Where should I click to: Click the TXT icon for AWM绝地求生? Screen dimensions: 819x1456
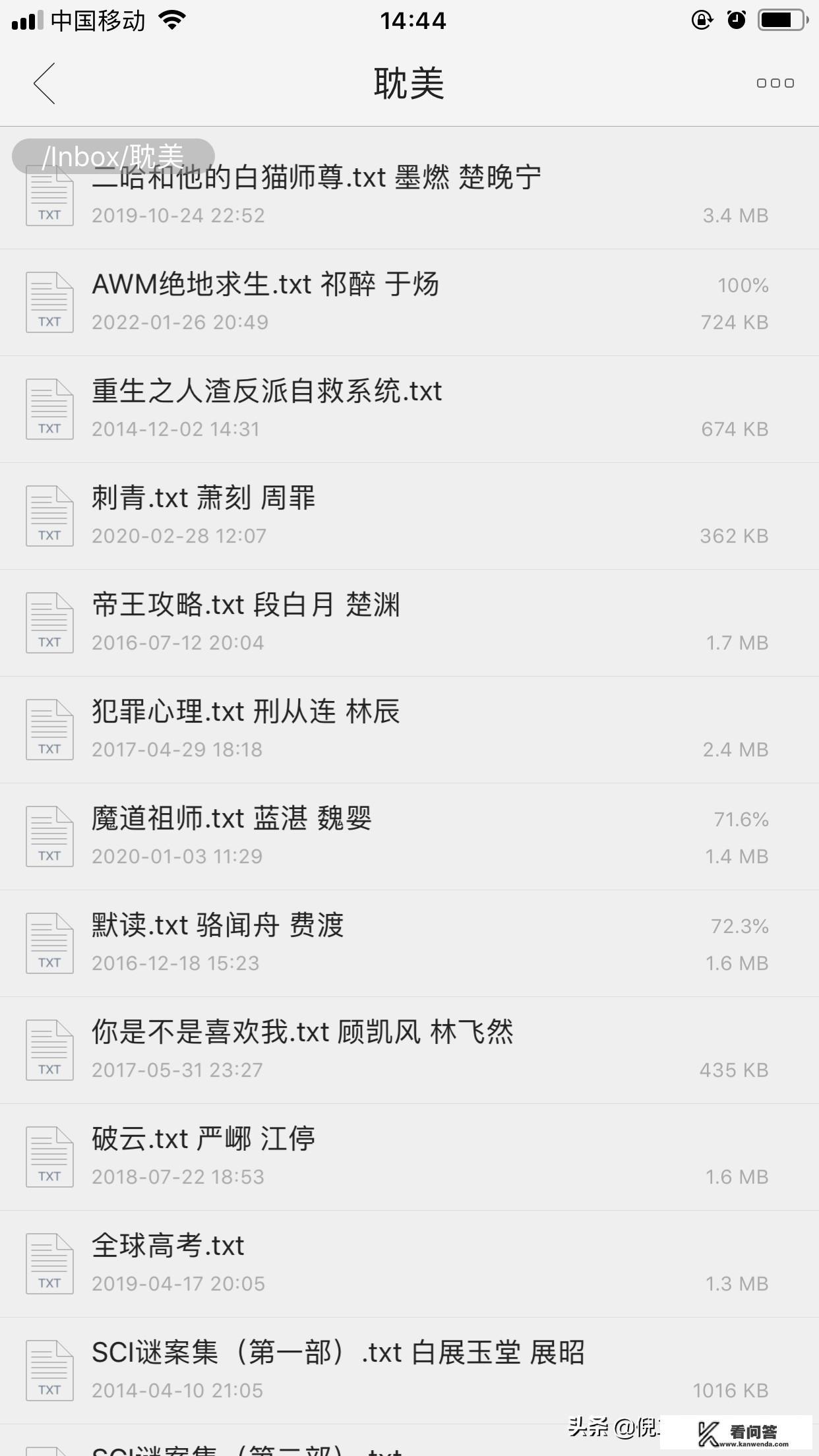[49, 302]
